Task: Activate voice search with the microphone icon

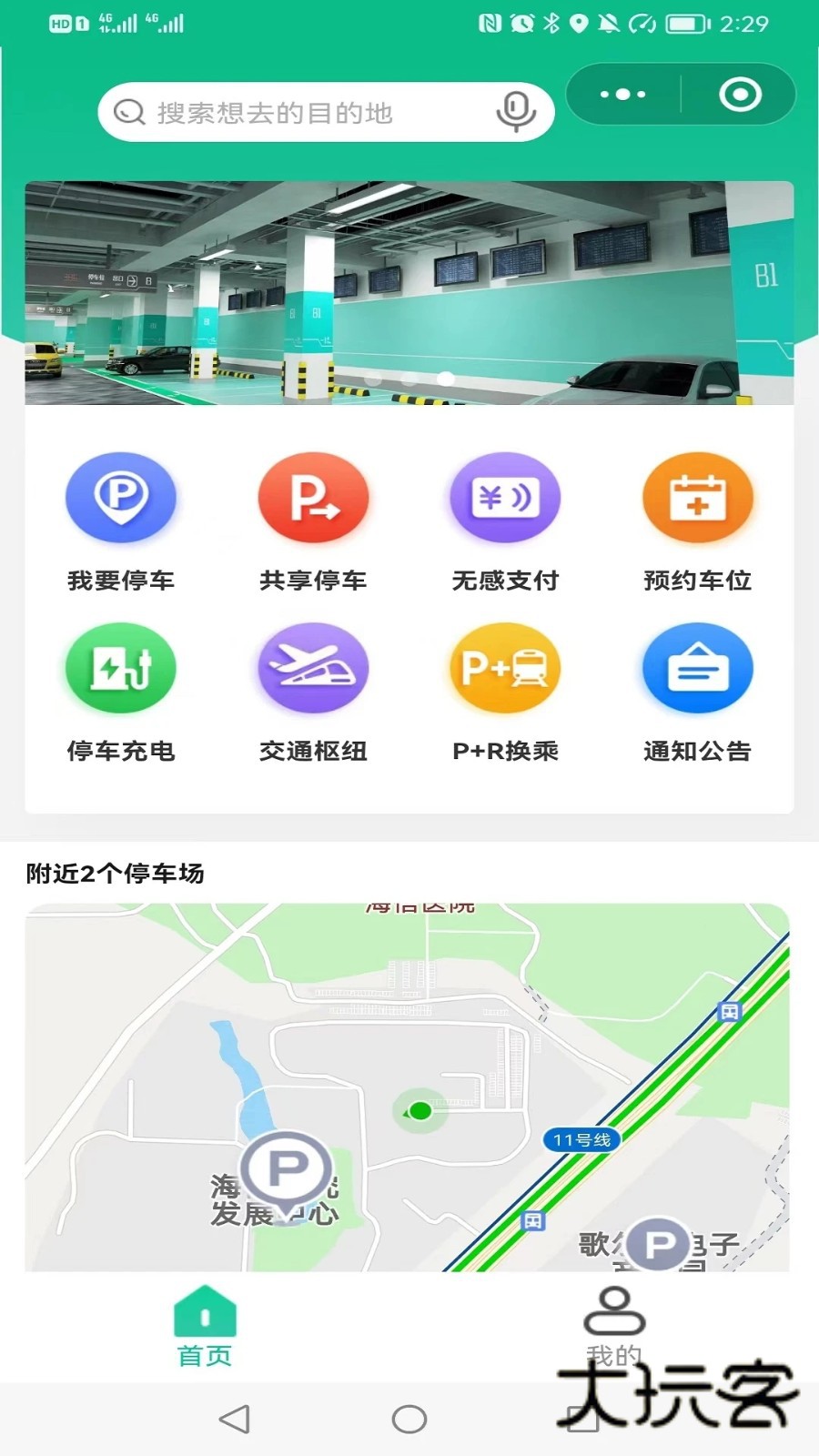Action: [x=517, y=110]
